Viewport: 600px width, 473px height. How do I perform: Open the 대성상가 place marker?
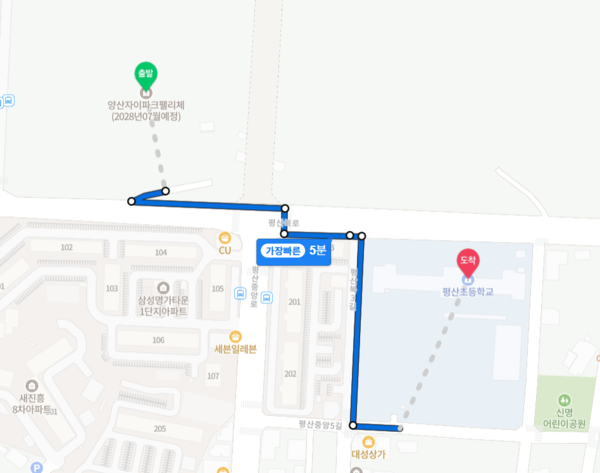(x=368, y=441)
